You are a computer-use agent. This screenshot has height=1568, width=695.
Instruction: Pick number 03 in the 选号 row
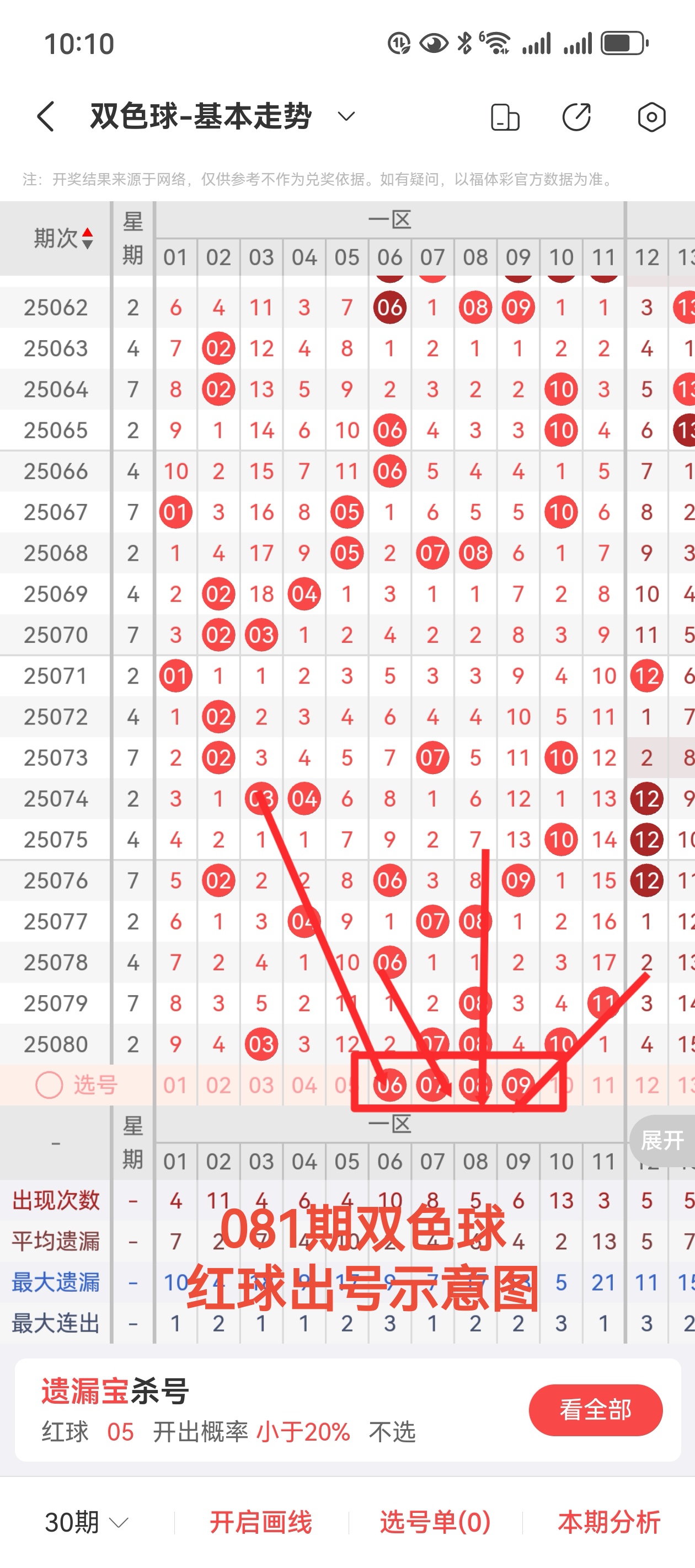point(261,1084)
